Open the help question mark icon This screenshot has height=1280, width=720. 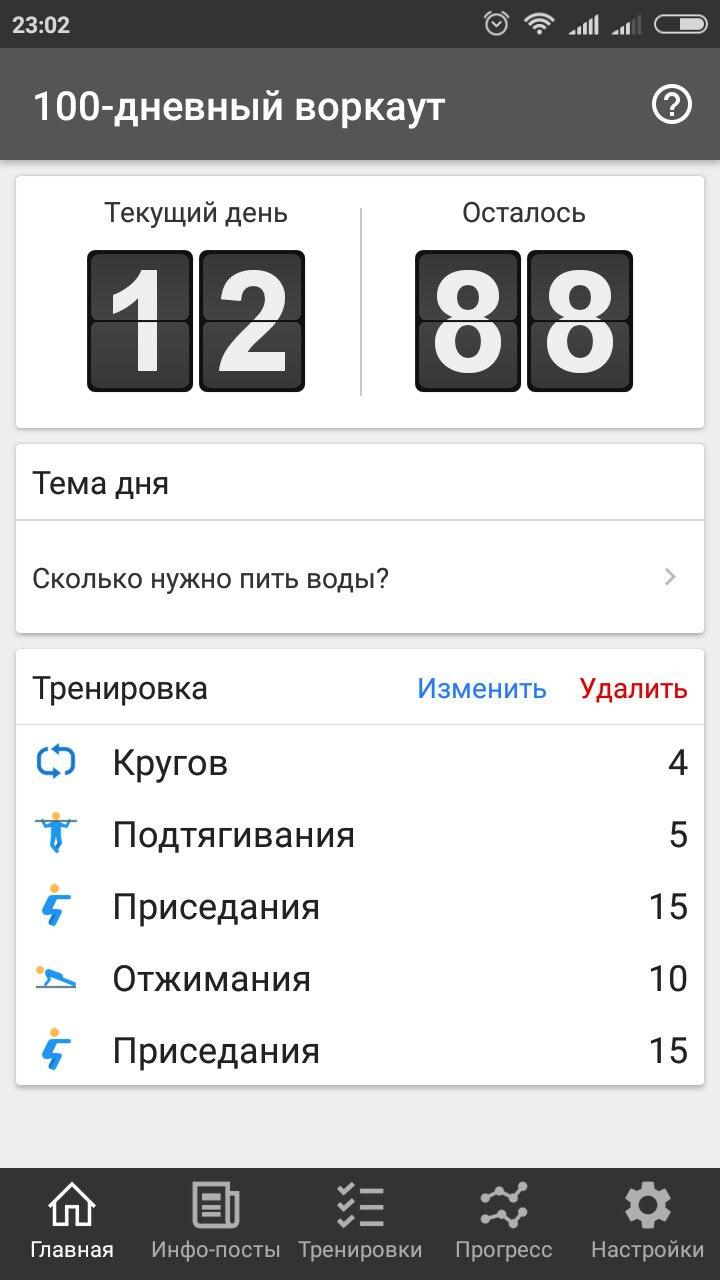click(x=672, y=104)
